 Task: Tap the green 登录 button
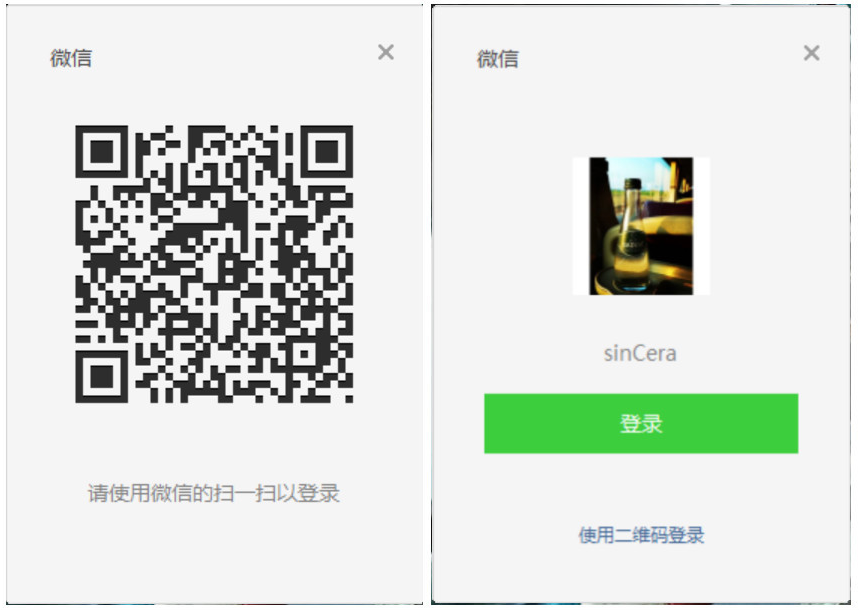641,424
